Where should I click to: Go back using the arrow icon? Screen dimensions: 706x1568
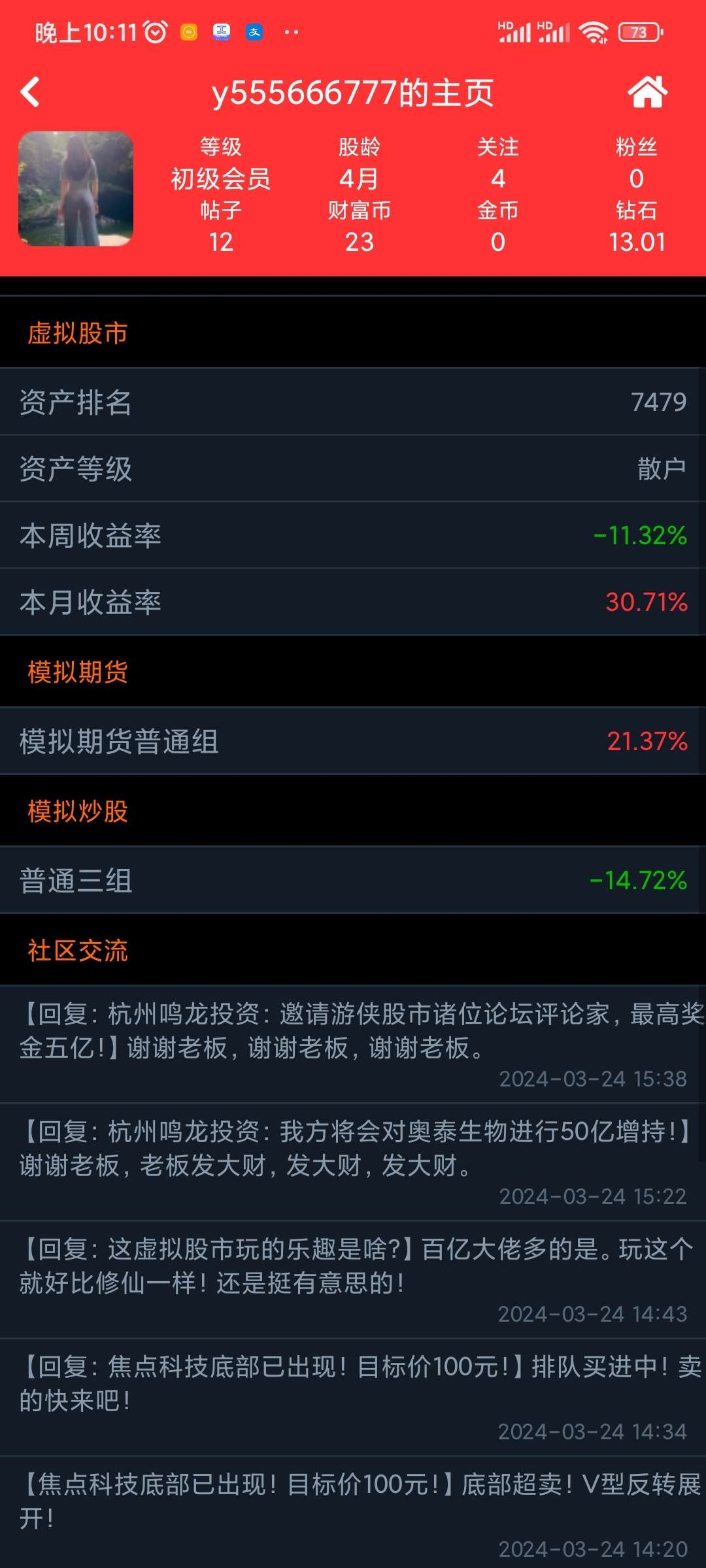[31, 92]
